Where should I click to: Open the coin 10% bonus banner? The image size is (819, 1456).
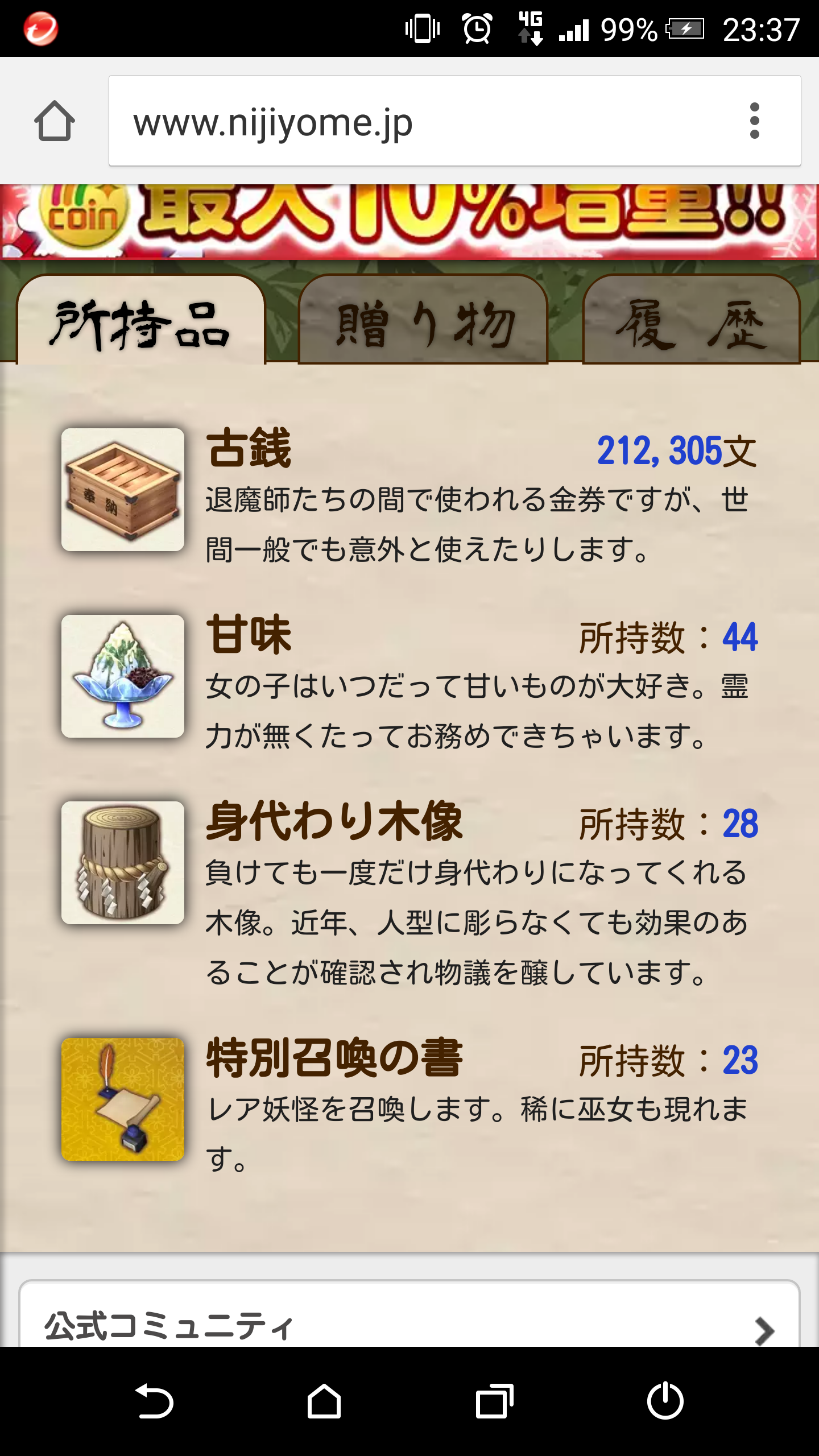(409, 221)
